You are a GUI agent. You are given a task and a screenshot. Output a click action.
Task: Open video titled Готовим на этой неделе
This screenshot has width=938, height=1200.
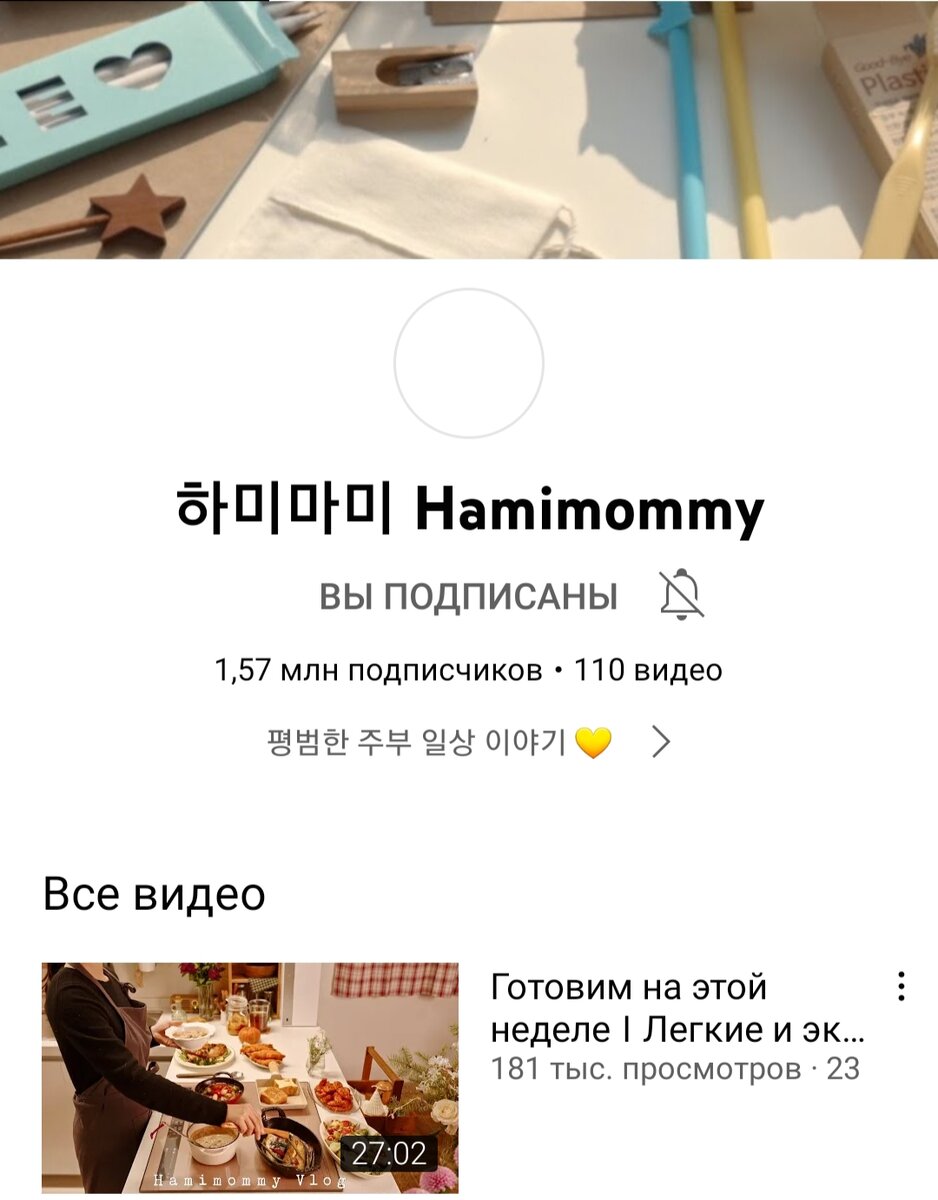677,1008
